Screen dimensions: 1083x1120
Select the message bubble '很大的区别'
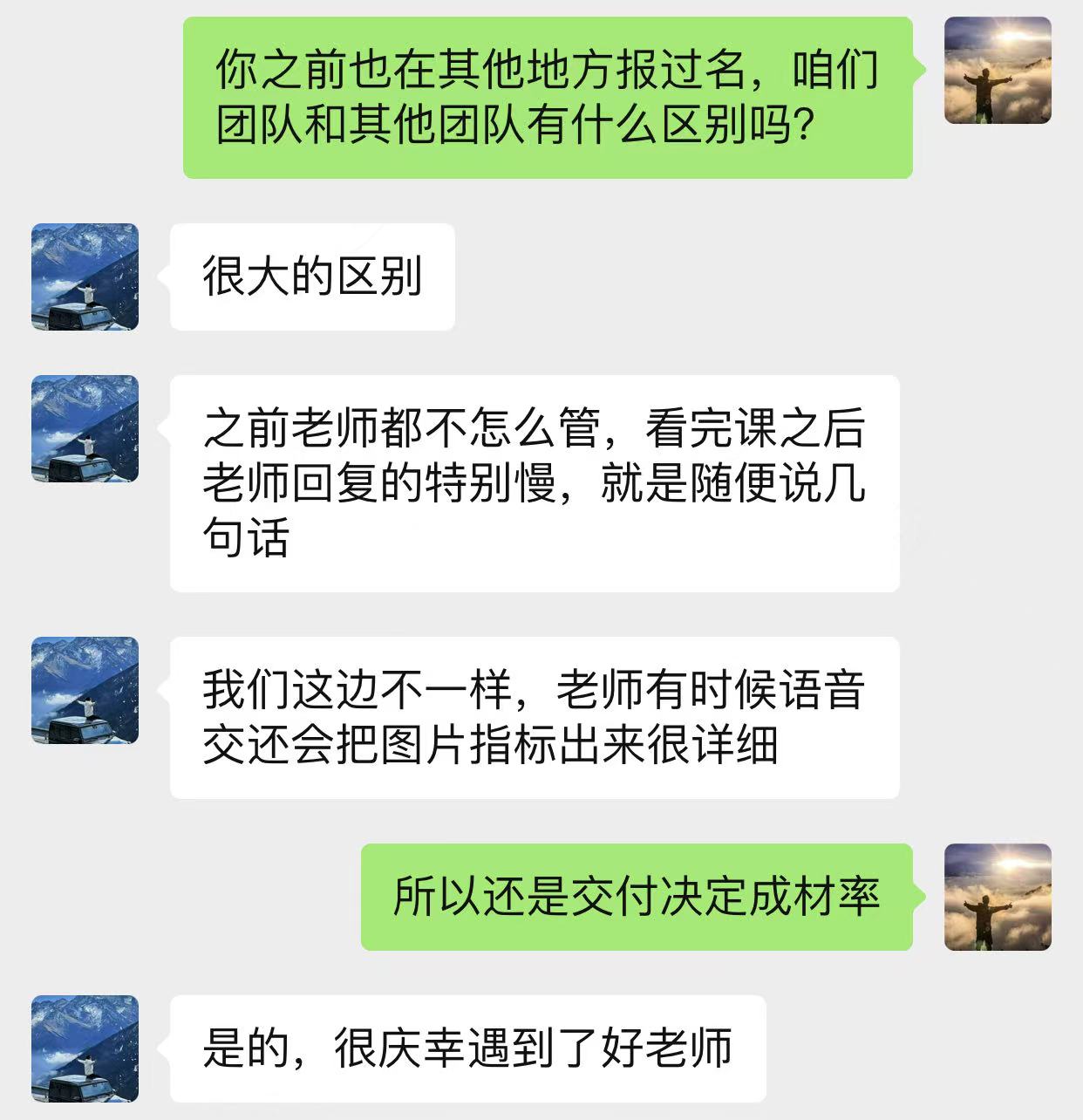click(x=310, y=277)
